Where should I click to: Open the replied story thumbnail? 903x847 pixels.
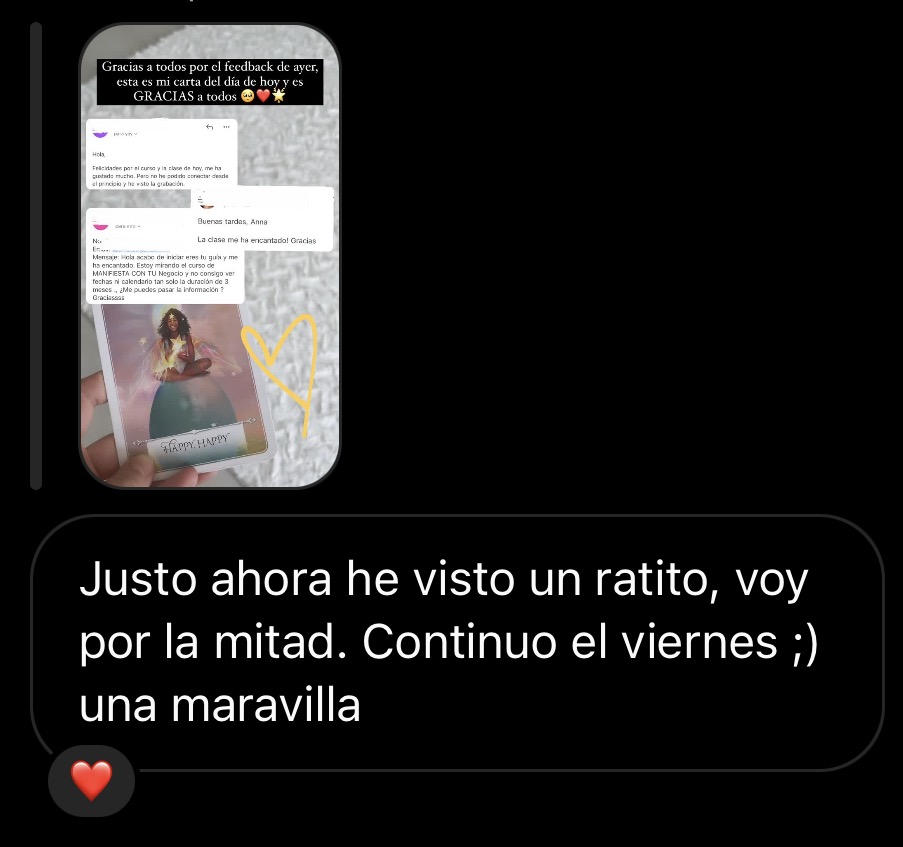pos(210,256)
